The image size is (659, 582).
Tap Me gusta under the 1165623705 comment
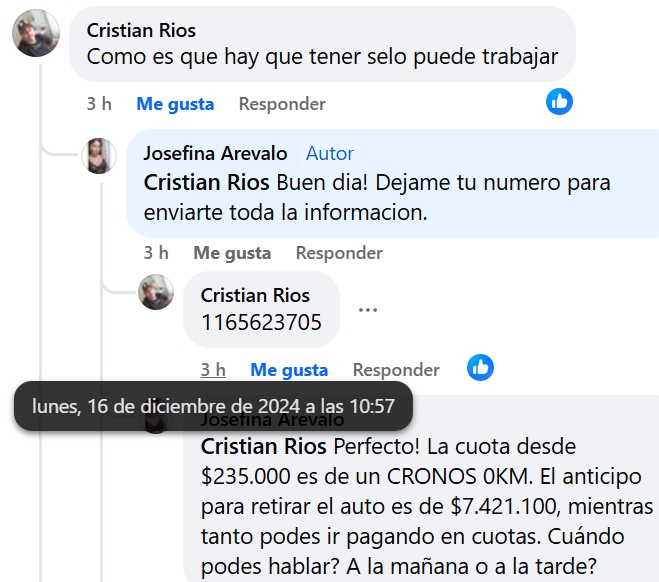point(289,370)
